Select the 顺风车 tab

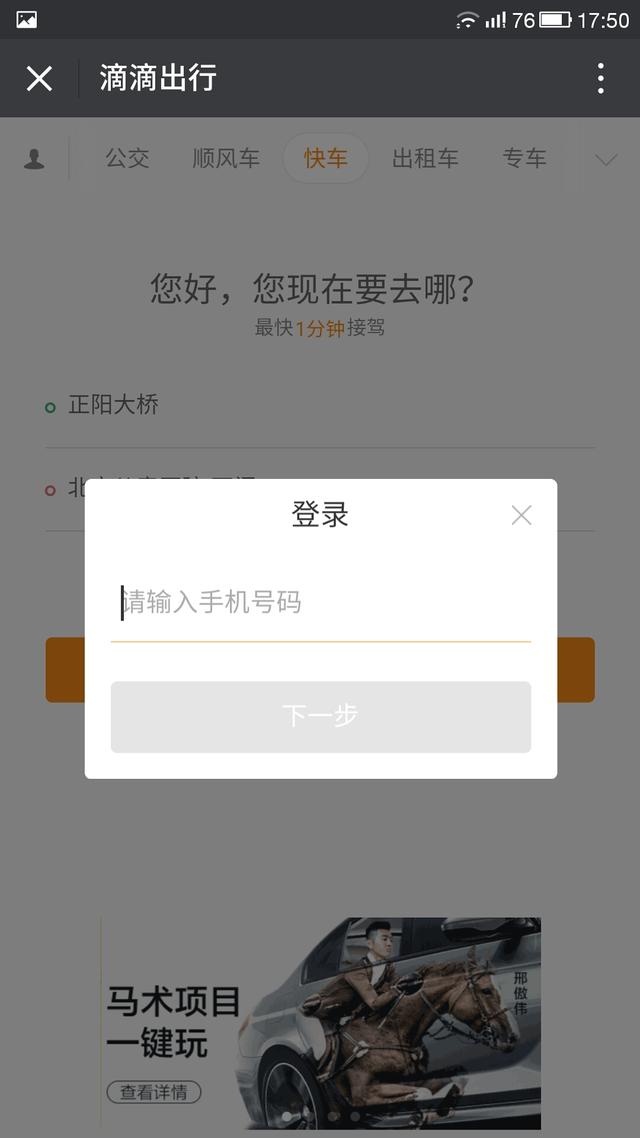tap(226, 158)
